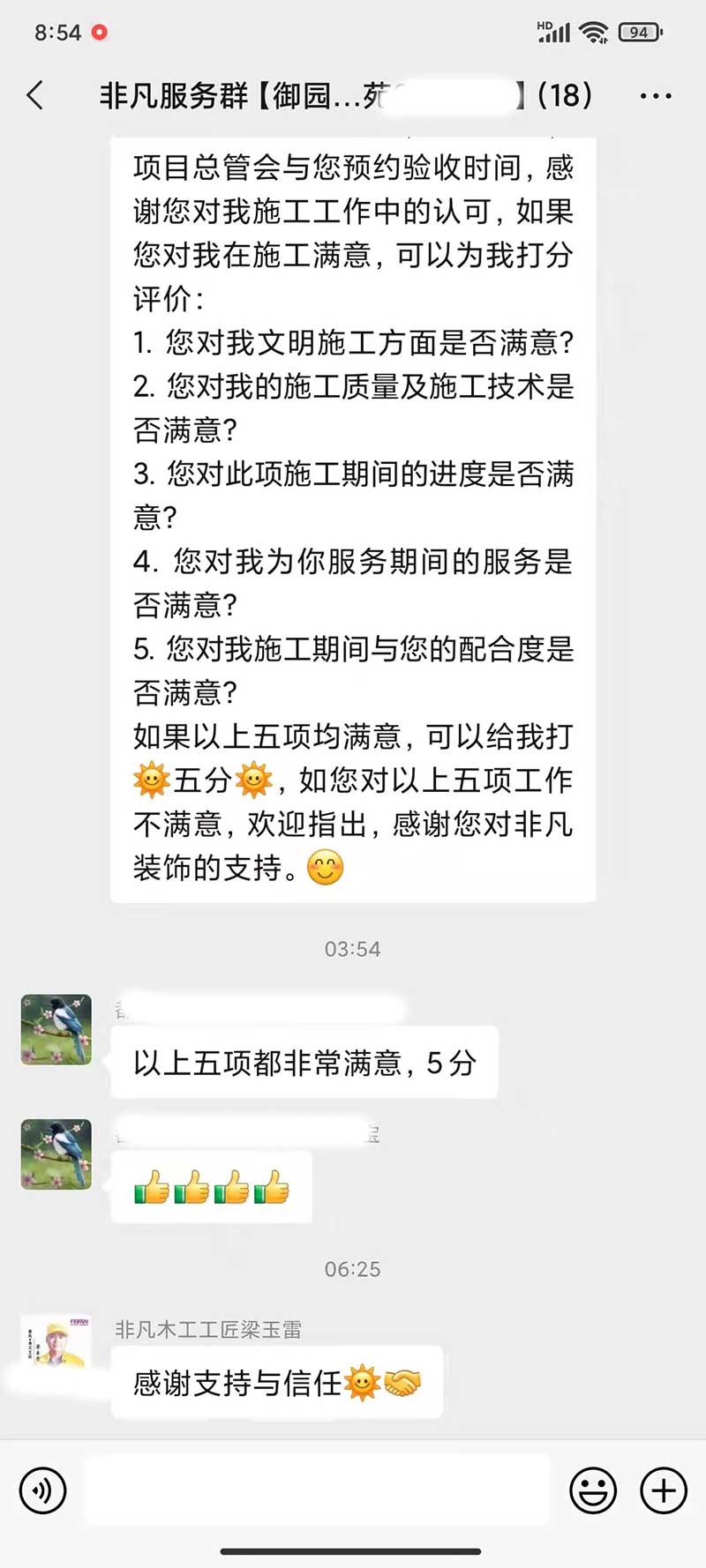706x1568 pixels.
Task: Select the message saying 以上五项都非常满意，5 分
Action: tap(304, 1064)
